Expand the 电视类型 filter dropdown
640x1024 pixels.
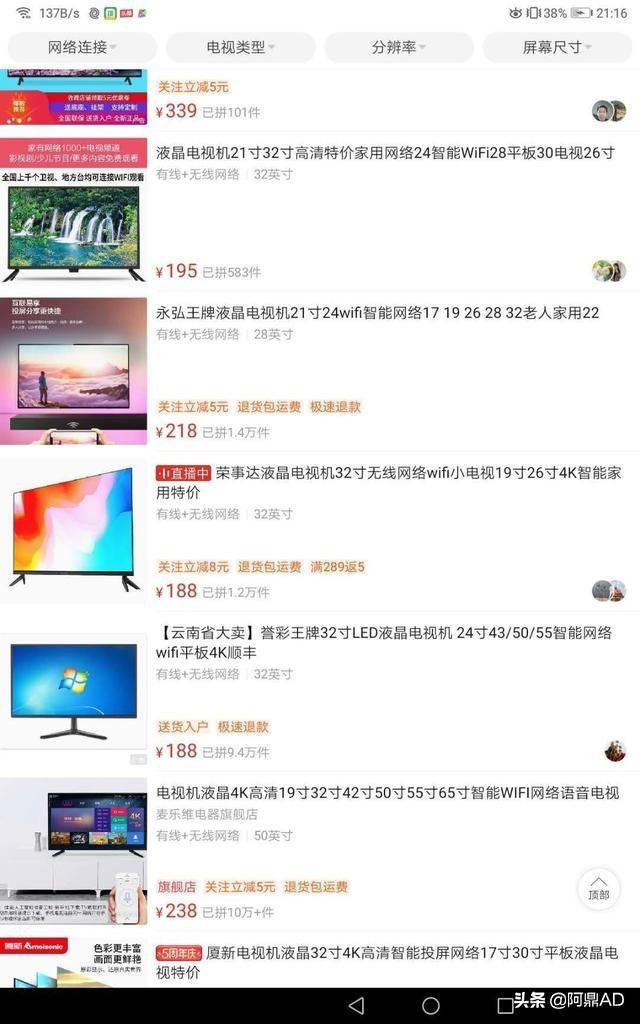click(x=240, y=47)
